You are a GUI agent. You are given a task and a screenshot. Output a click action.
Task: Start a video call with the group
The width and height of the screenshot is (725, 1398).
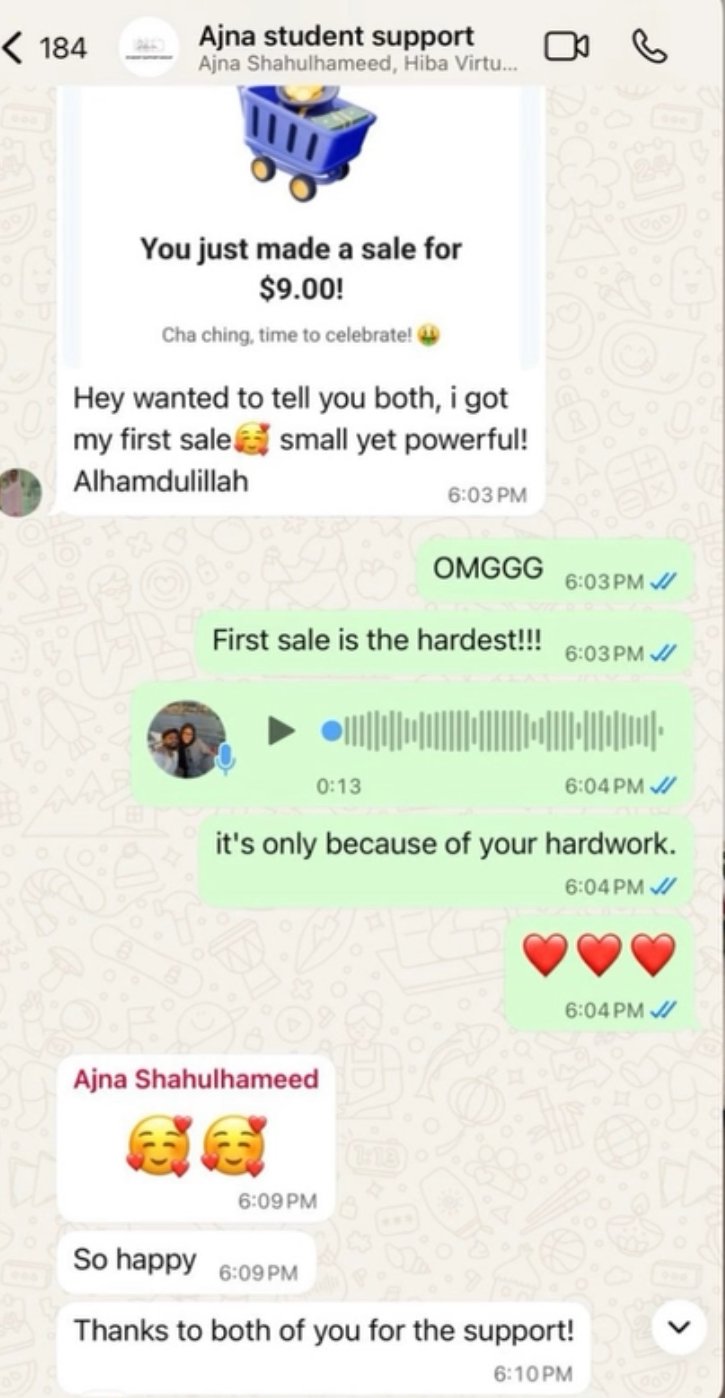coord(566,47)
